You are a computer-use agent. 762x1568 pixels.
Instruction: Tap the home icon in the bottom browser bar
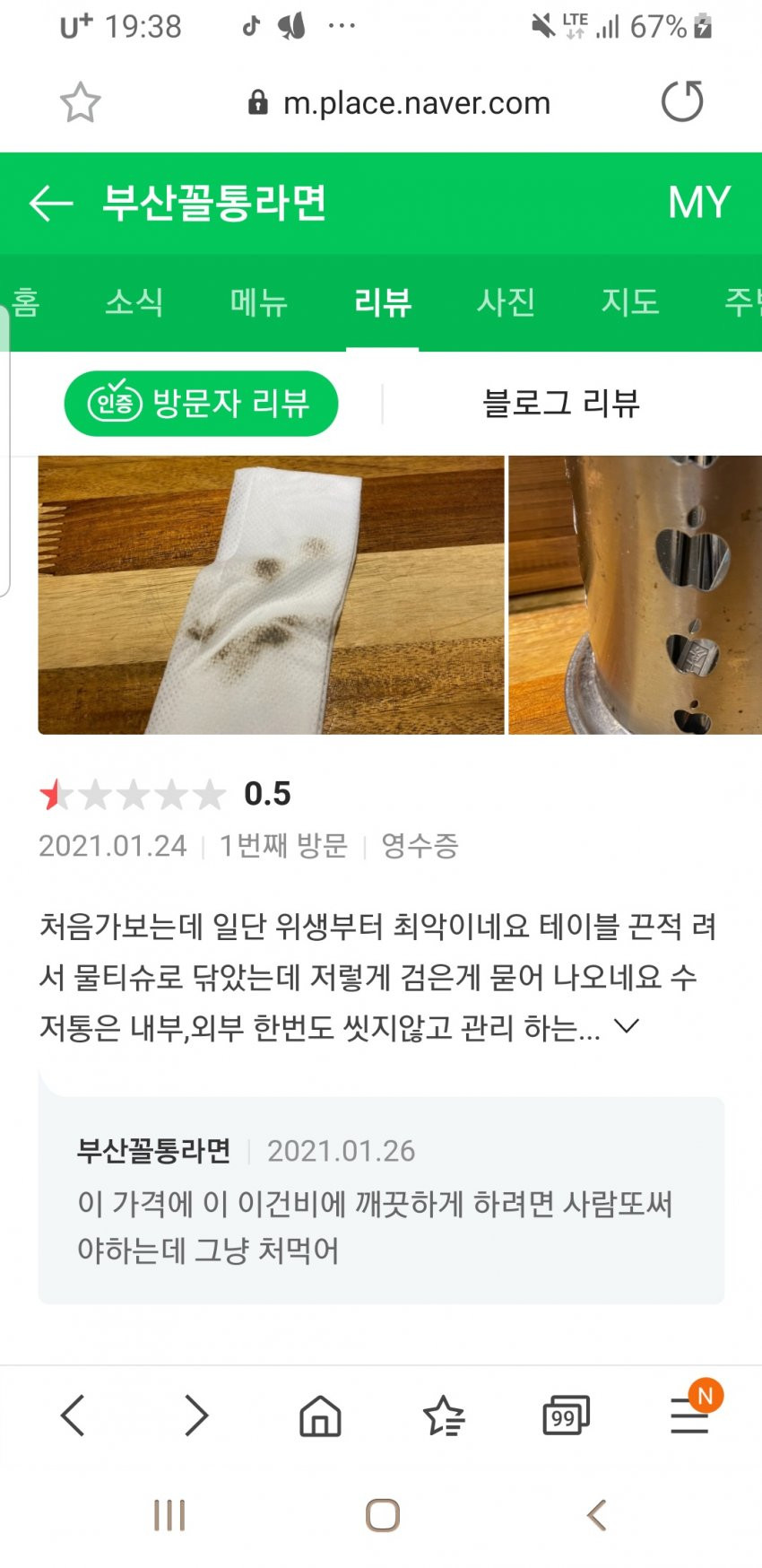point(320,1416)
